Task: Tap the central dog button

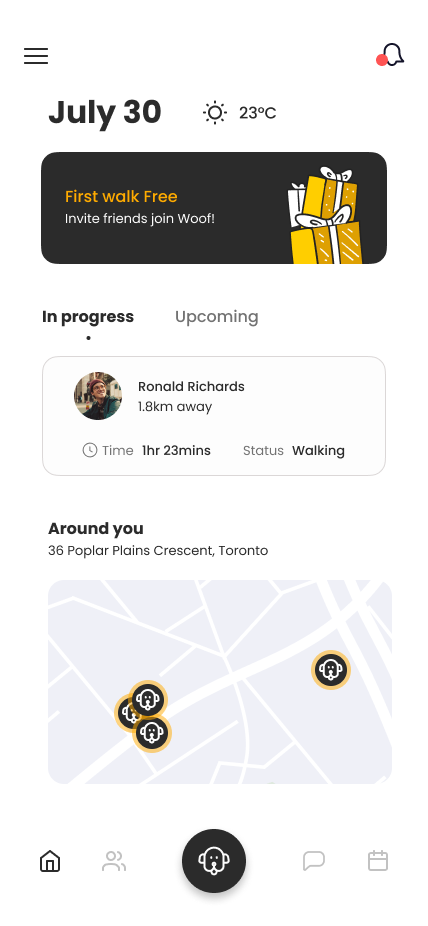Action: 214,860
